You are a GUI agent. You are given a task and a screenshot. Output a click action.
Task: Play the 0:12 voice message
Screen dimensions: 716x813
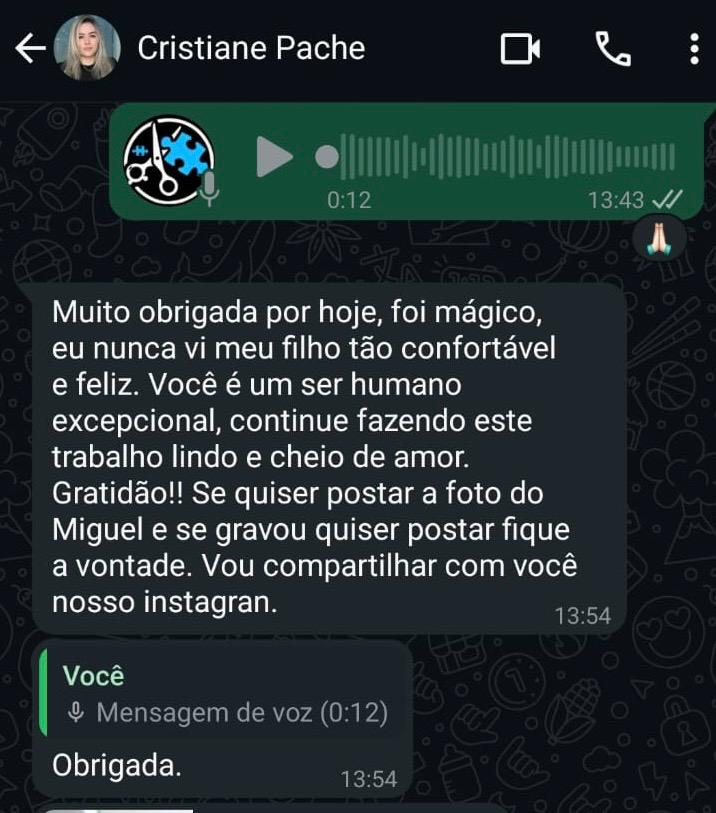point(274,157)
